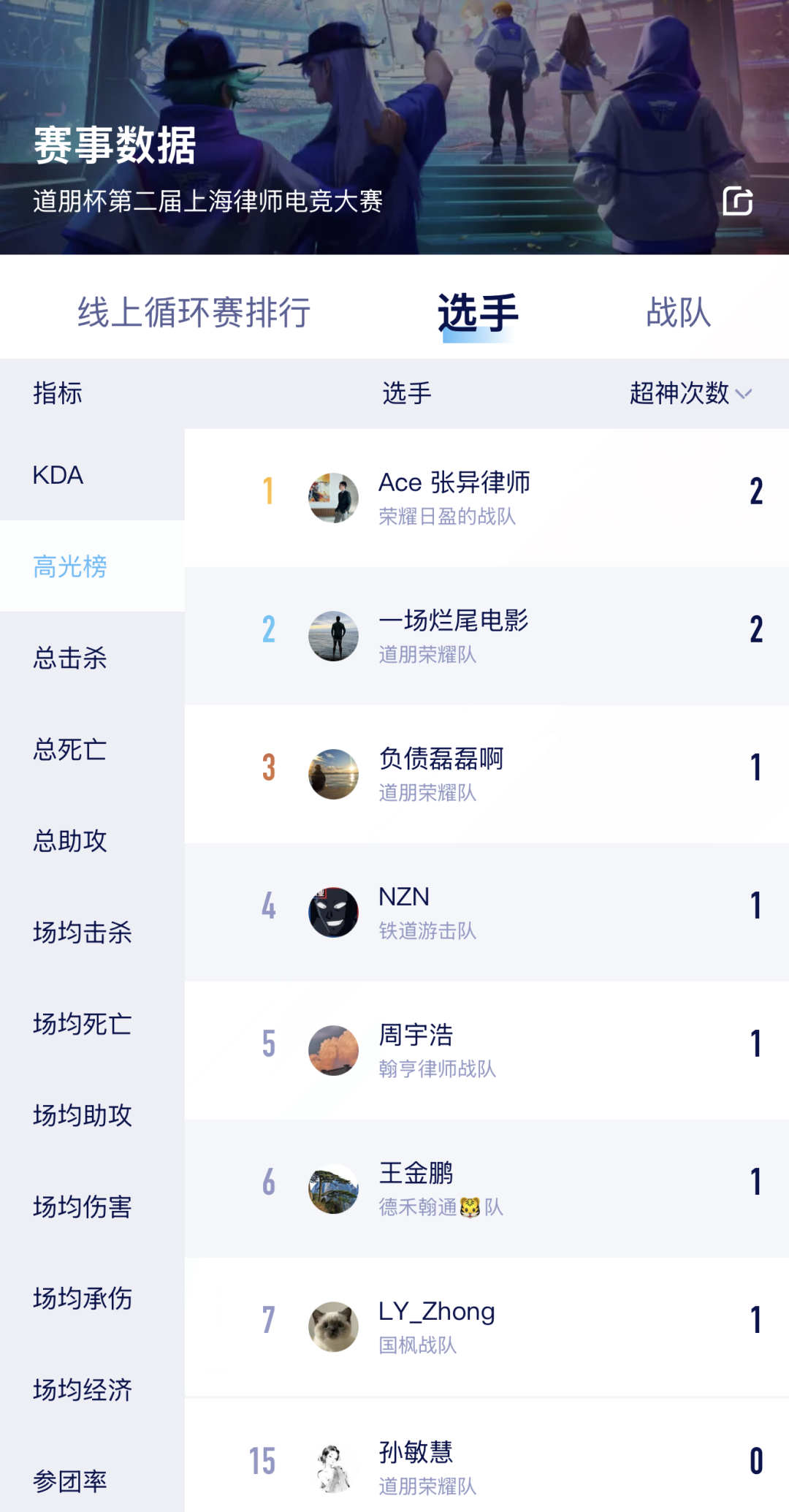Select KDA from the metric list
This screenshot has height=1512, width=789.
coord(60,475)
